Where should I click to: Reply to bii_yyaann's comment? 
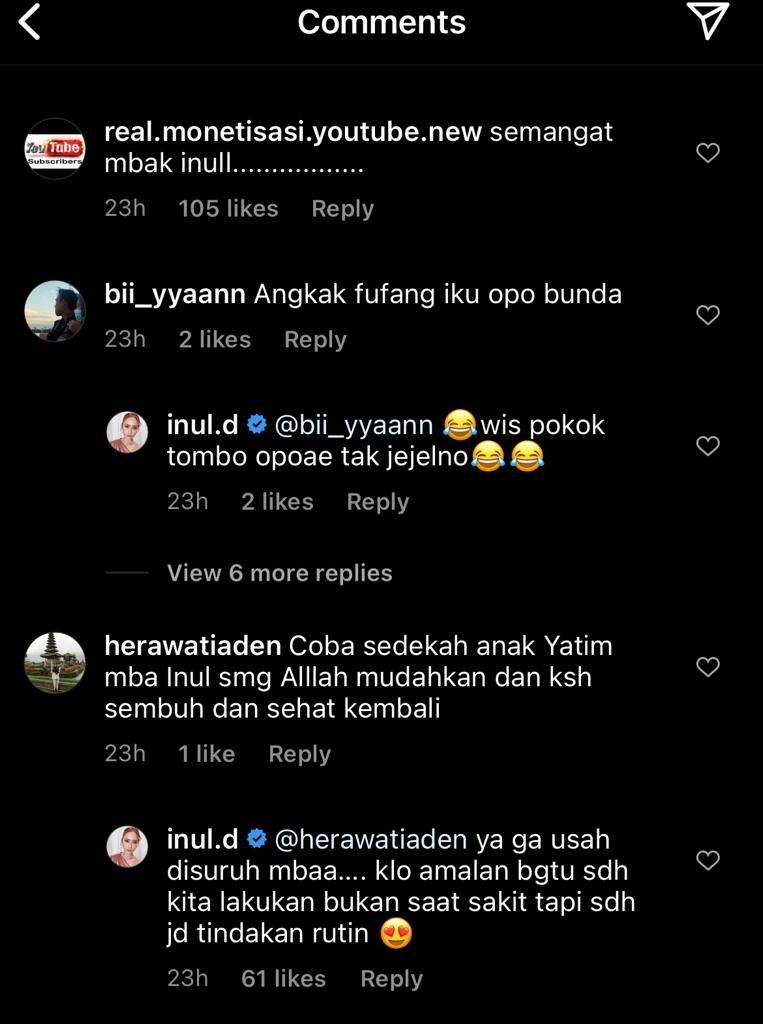pyautogui.click(x=315, y=340)
